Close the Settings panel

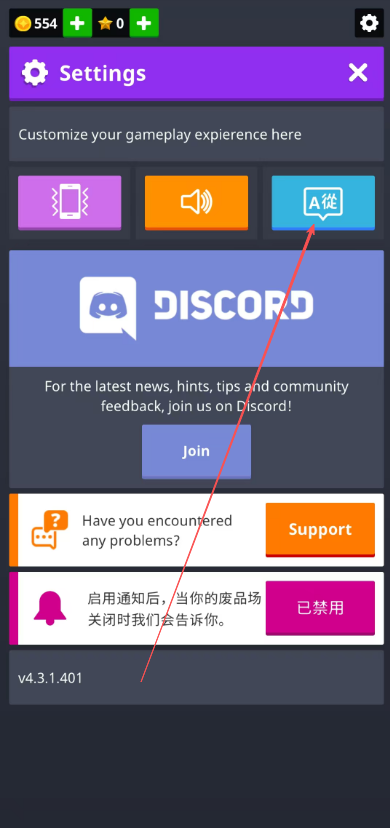pos(358,72)
